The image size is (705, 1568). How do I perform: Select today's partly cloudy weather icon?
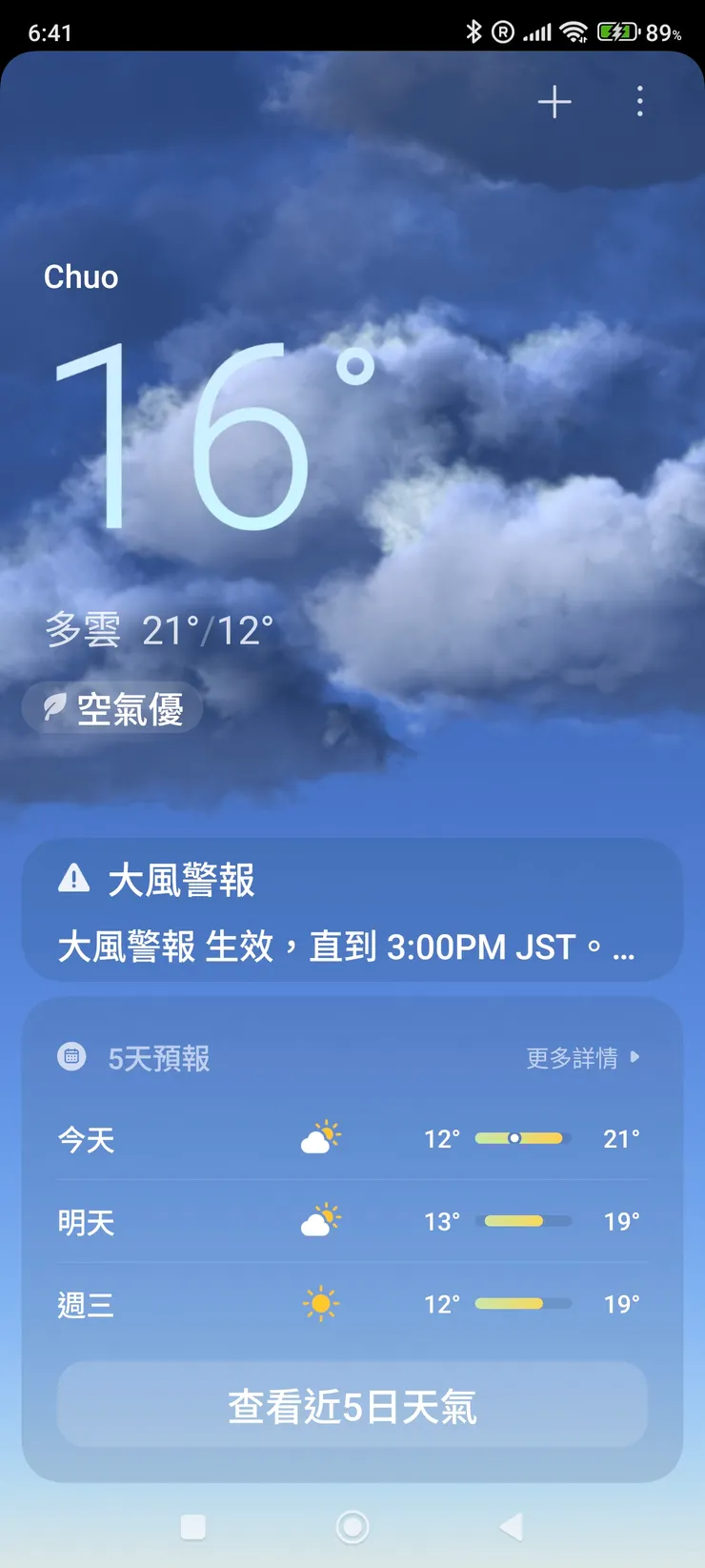pyautogui.click(x=320, y=1136)
